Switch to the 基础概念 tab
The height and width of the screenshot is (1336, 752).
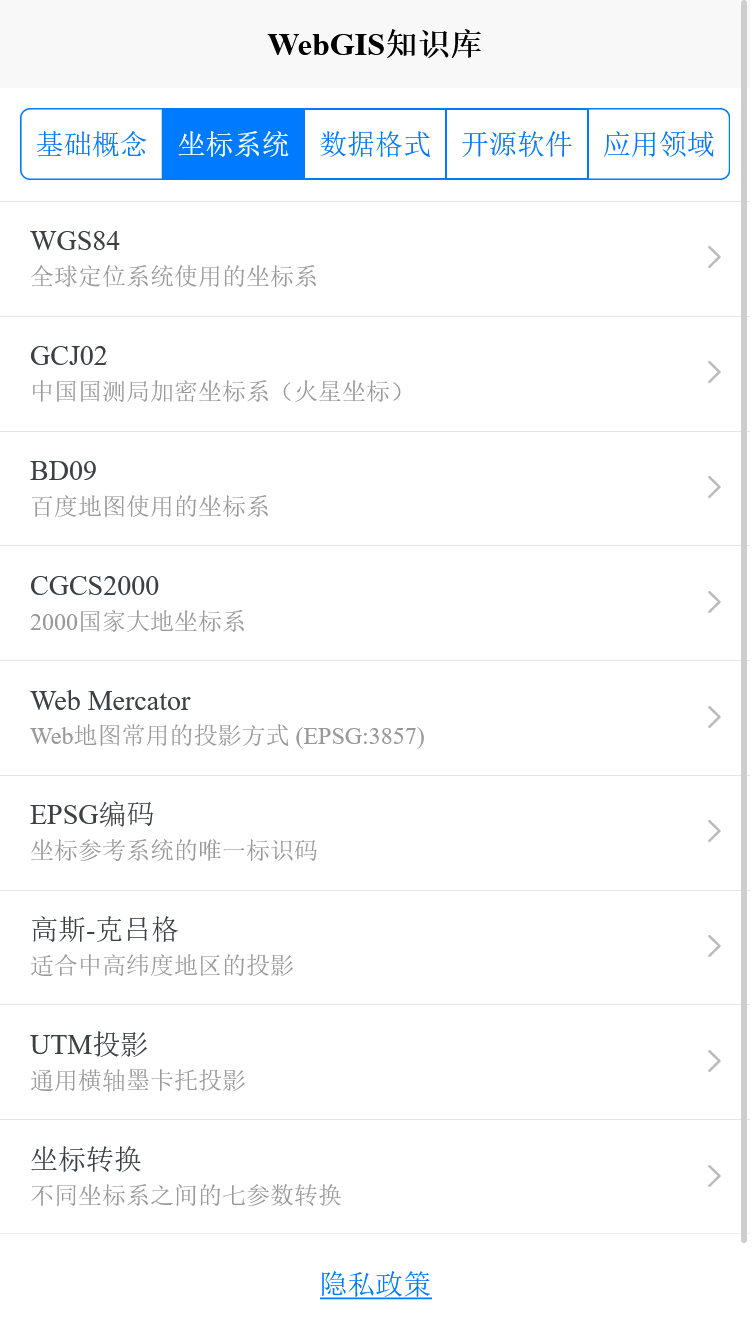tap(91, 143)
